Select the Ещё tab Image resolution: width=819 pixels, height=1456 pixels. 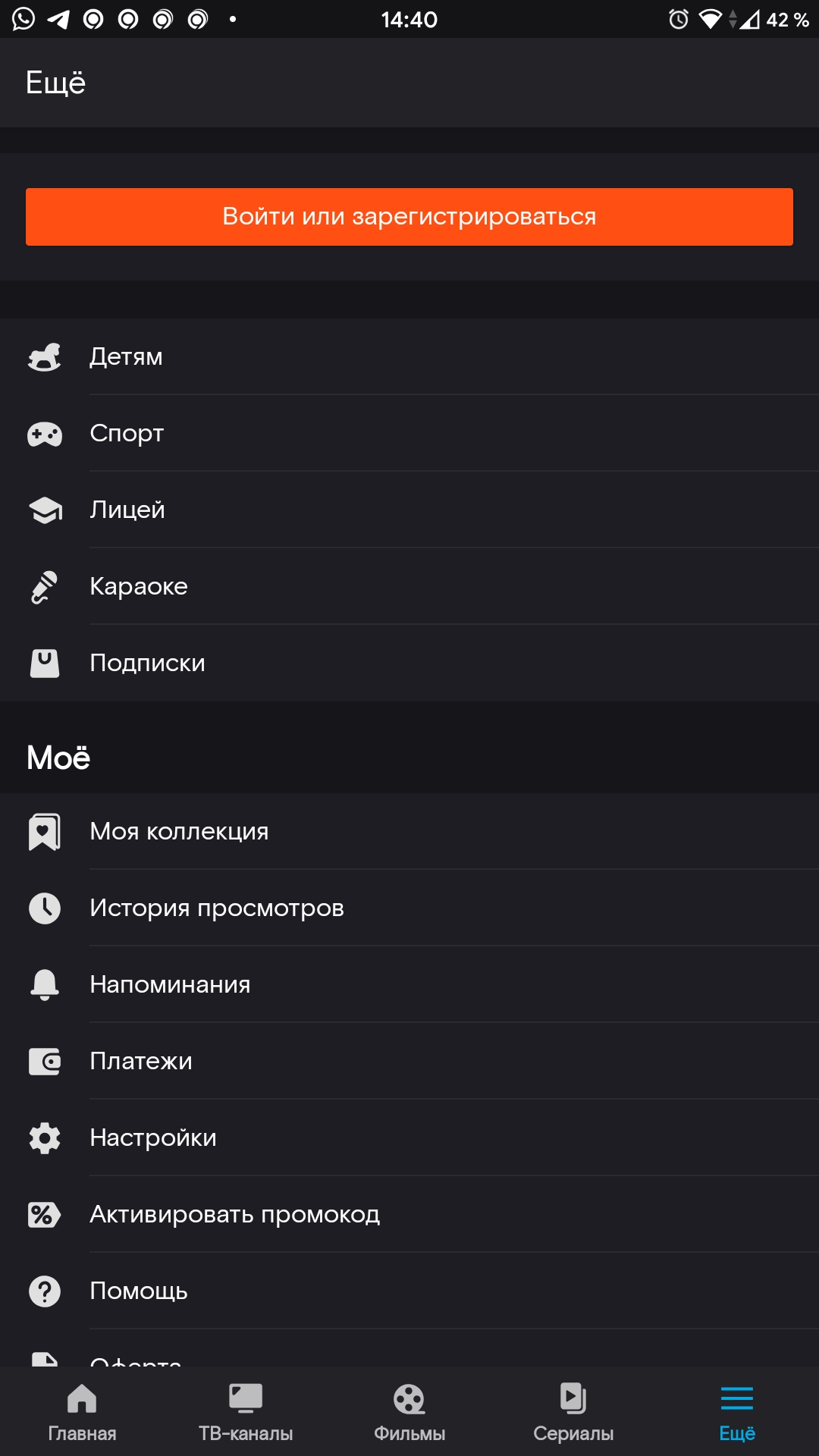737,1412
